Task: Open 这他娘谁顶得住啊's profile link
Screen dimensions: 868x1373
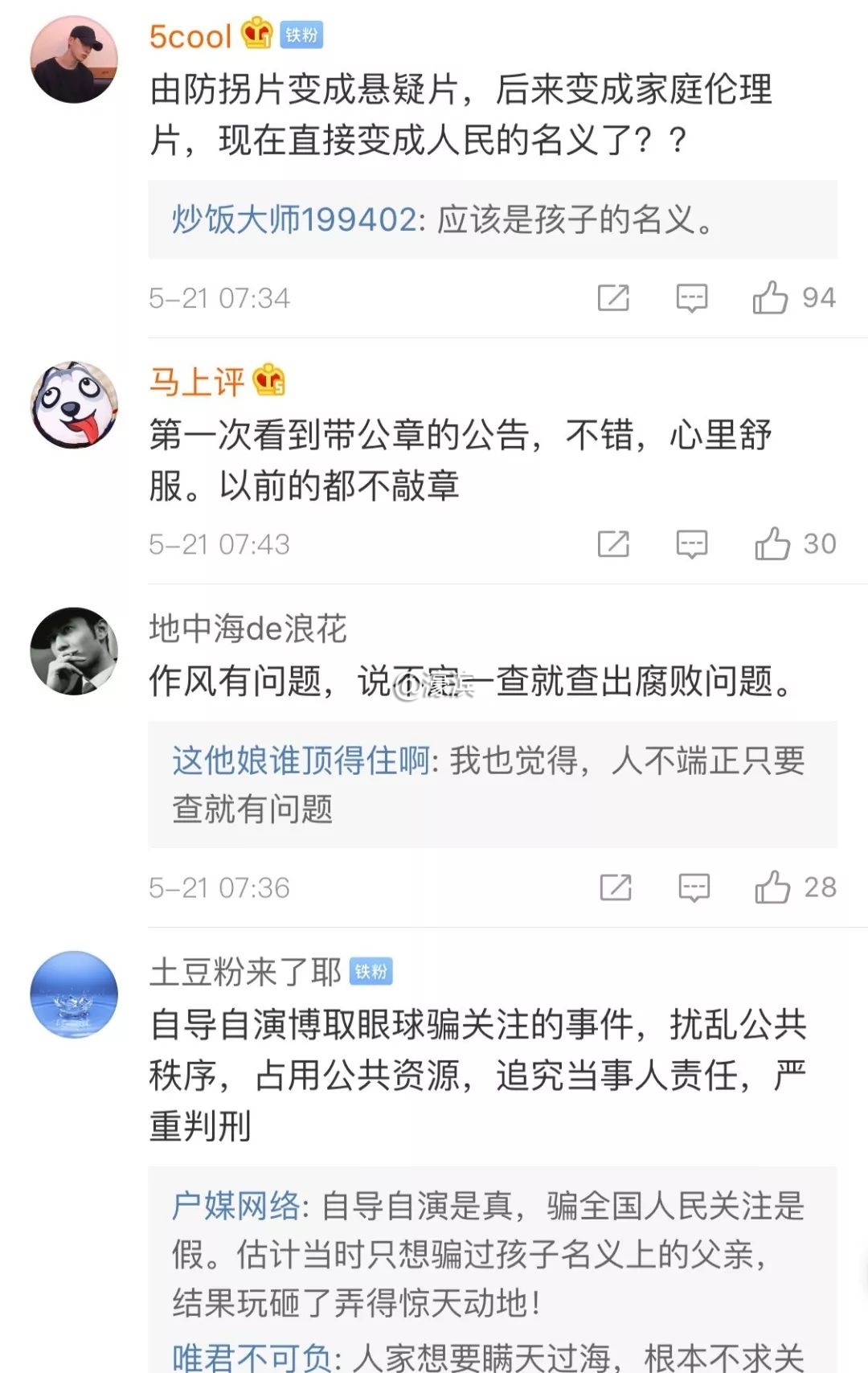Action: pyautogui.click(x=301, y=760)
